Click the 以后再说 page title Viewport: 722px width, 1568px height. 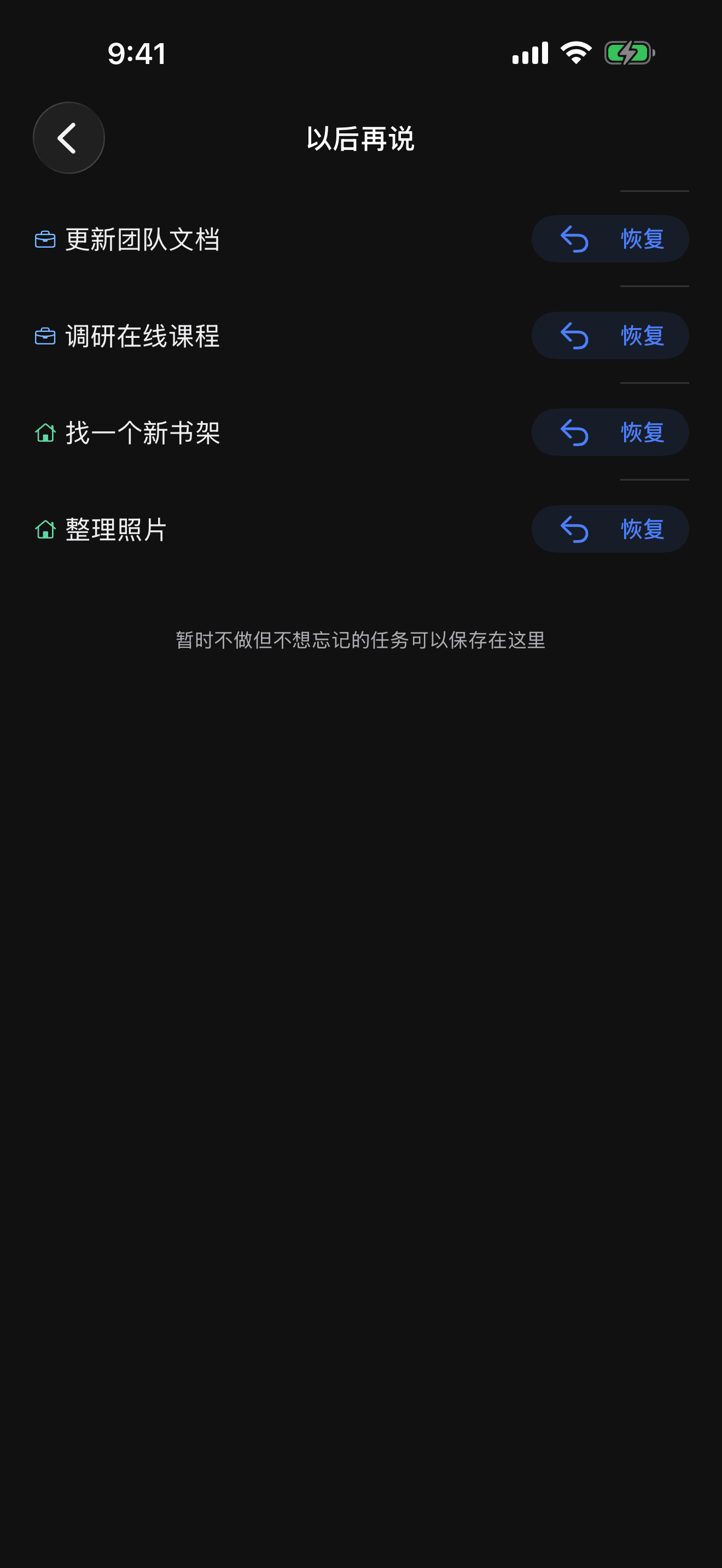[360, 138]
